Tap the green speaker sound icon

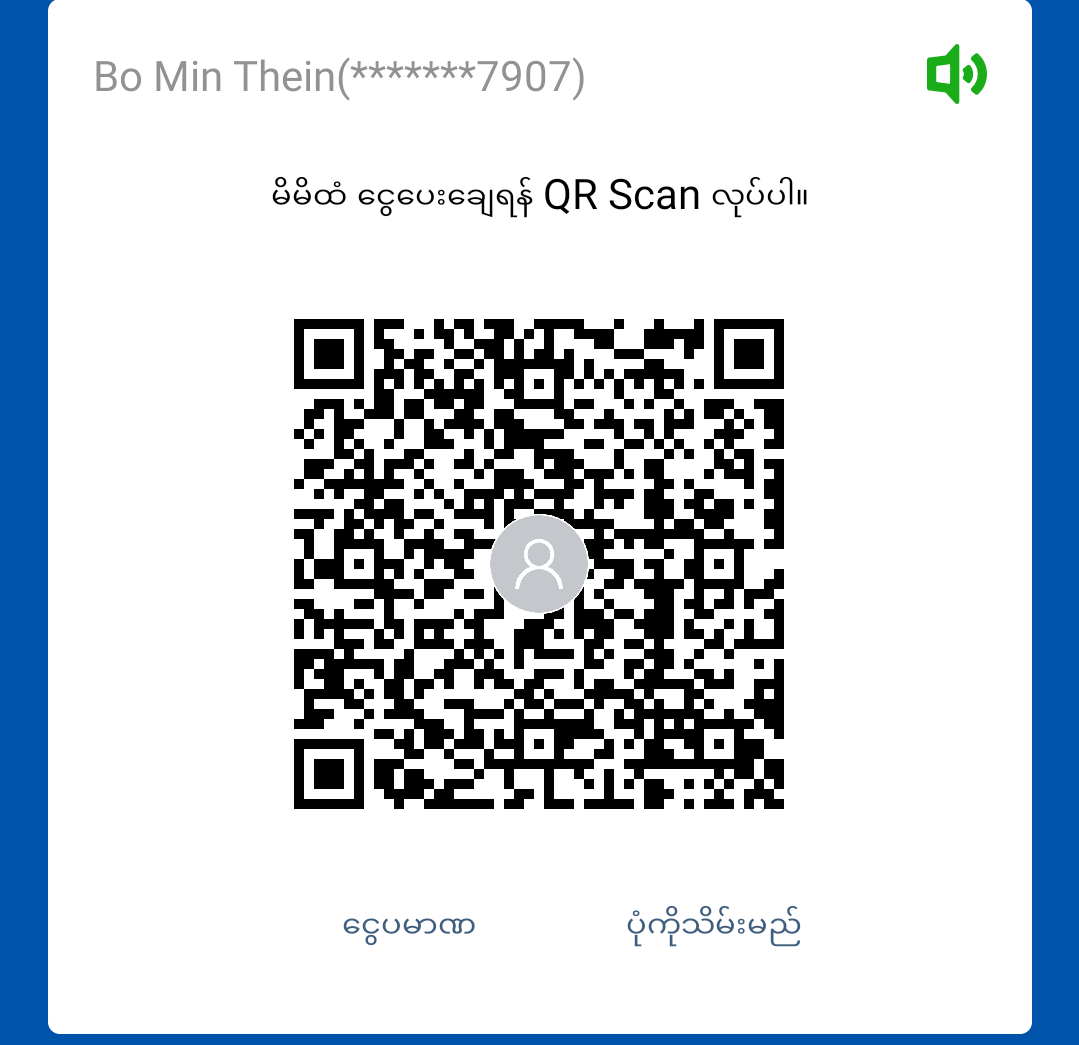pyautogui.click(x=956, y=74)
